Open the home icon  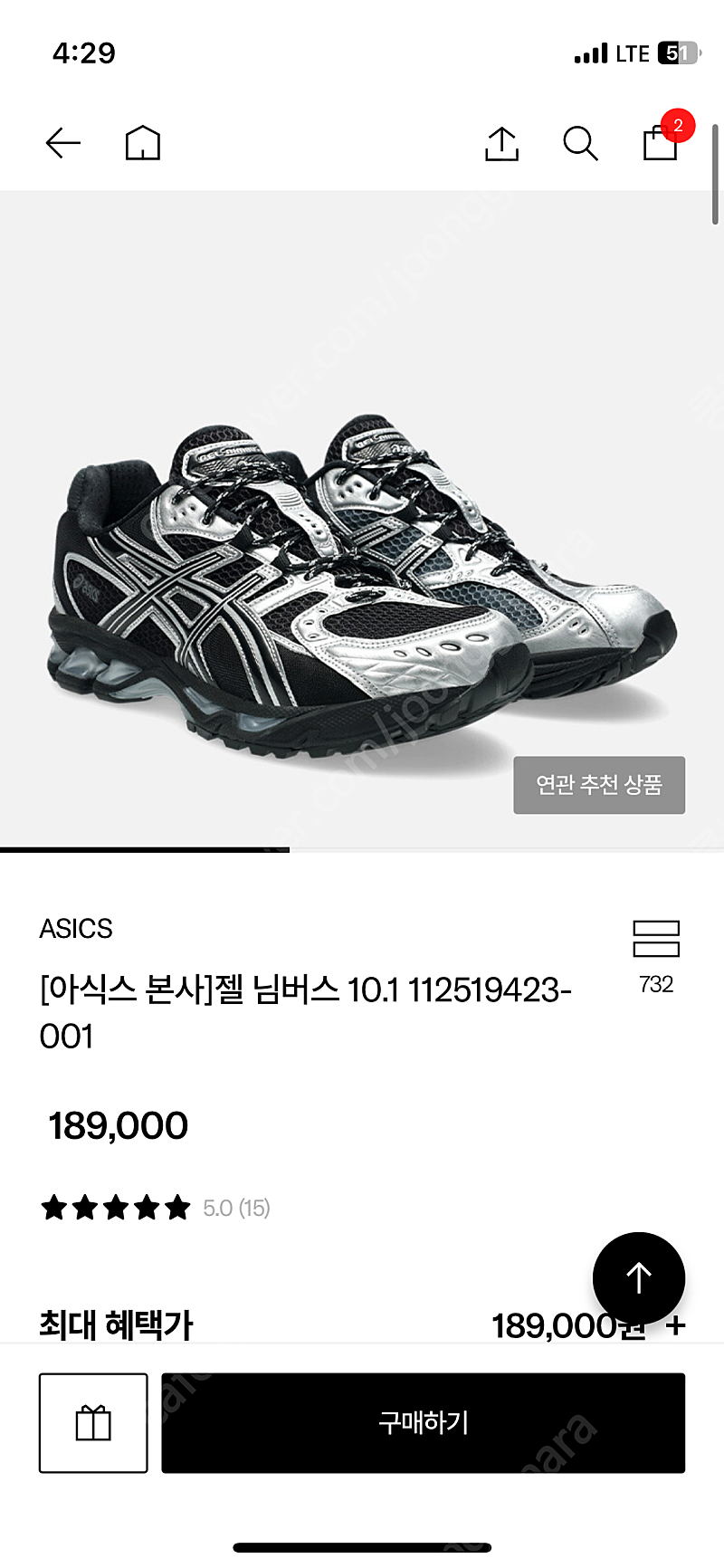tap(142, 143)
